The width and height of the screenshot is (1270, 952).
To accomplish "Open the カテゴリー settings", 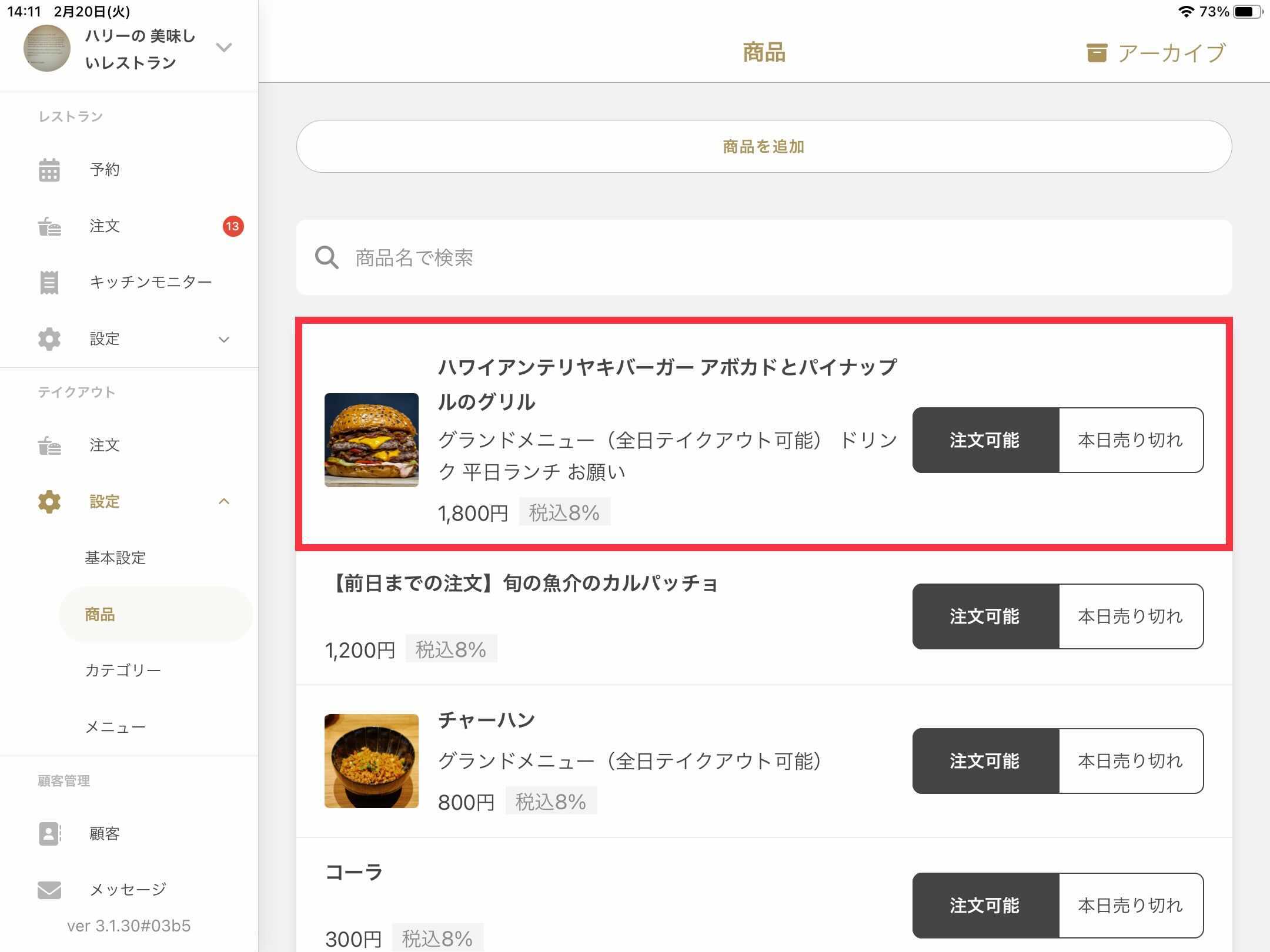I will (x=122, y=671).
